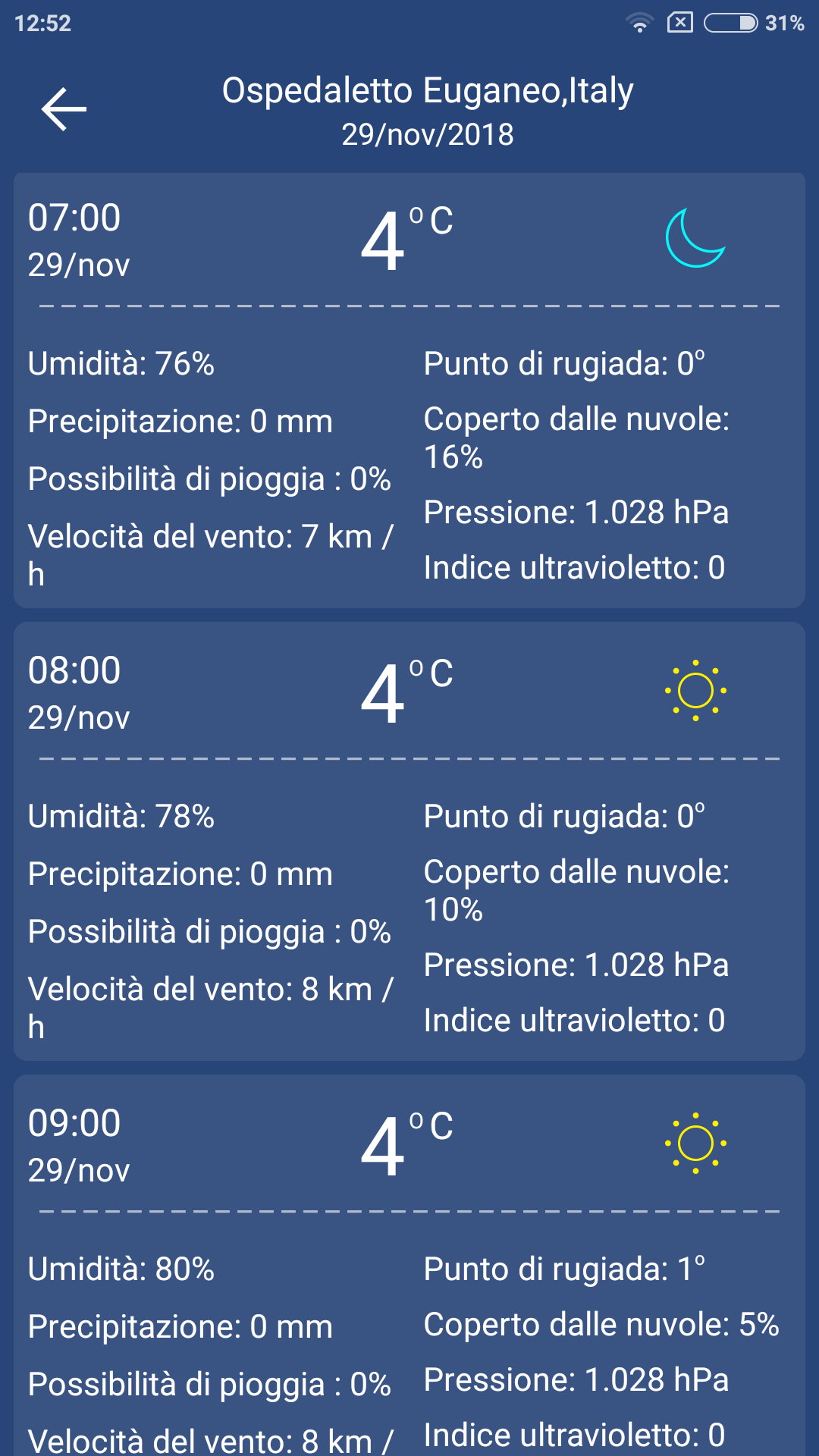The height and width of the screenshot is (1456, 819).
Task: Go back using the arrow icon
Action: (64, 109)
